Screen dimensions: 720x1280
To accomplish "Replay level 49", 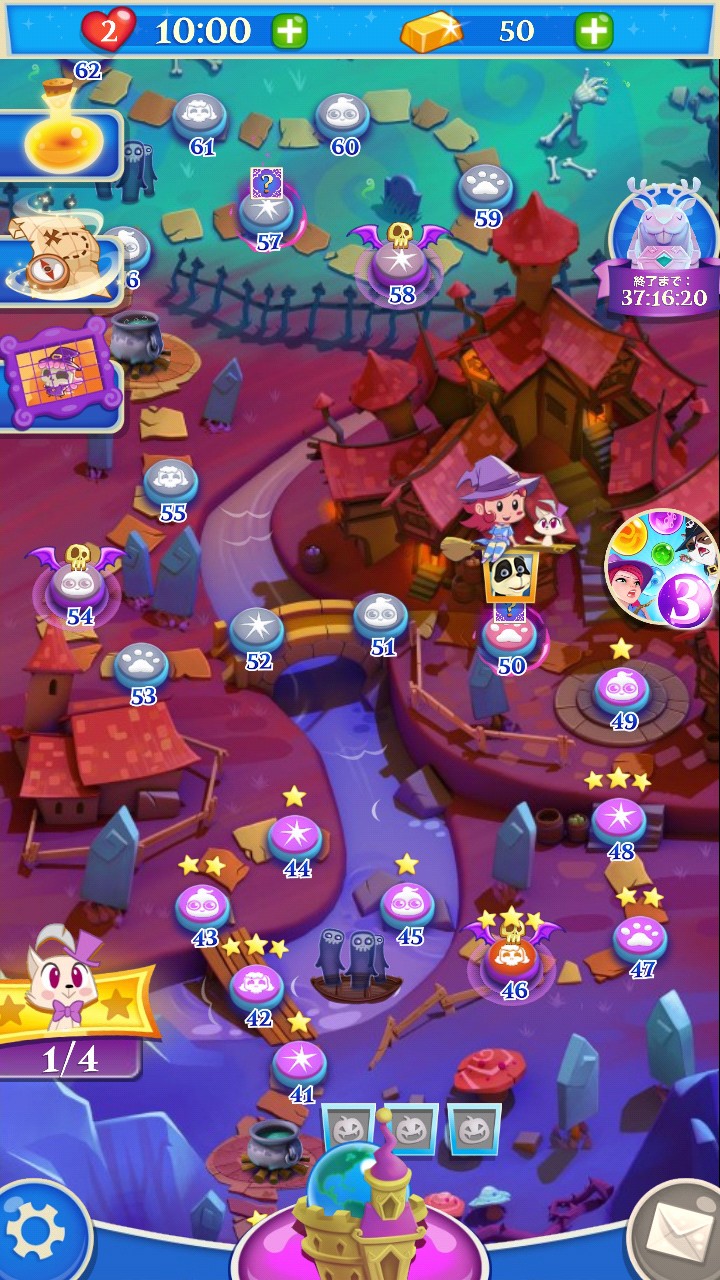I will pyautogui.click(x=623, y=691).
